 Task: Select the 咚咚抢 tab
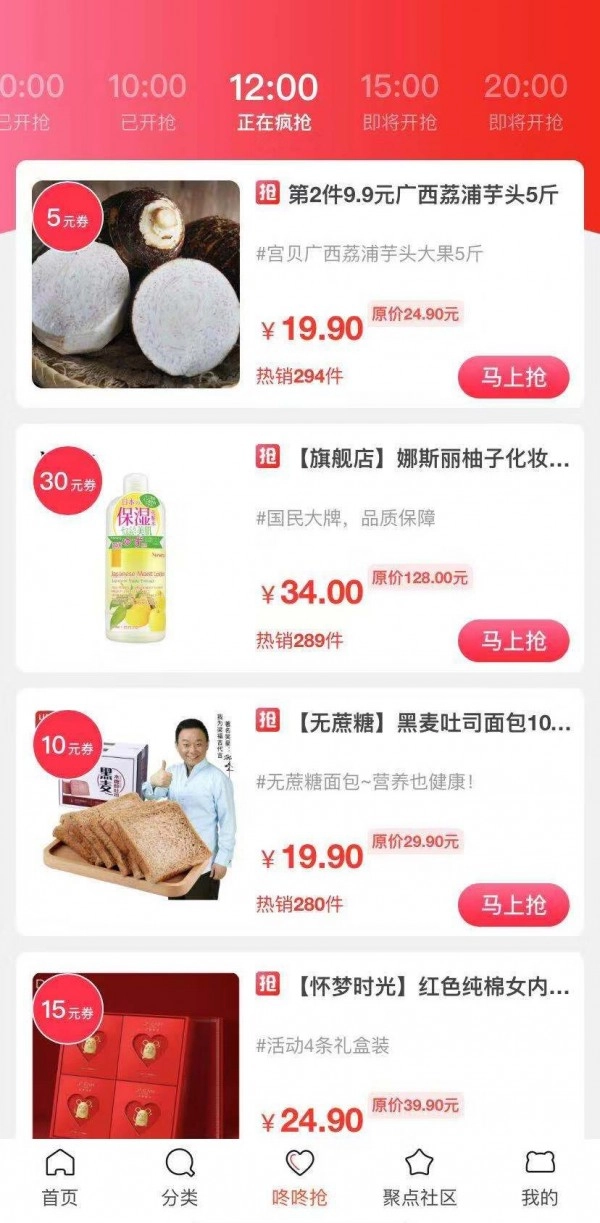299,1176
